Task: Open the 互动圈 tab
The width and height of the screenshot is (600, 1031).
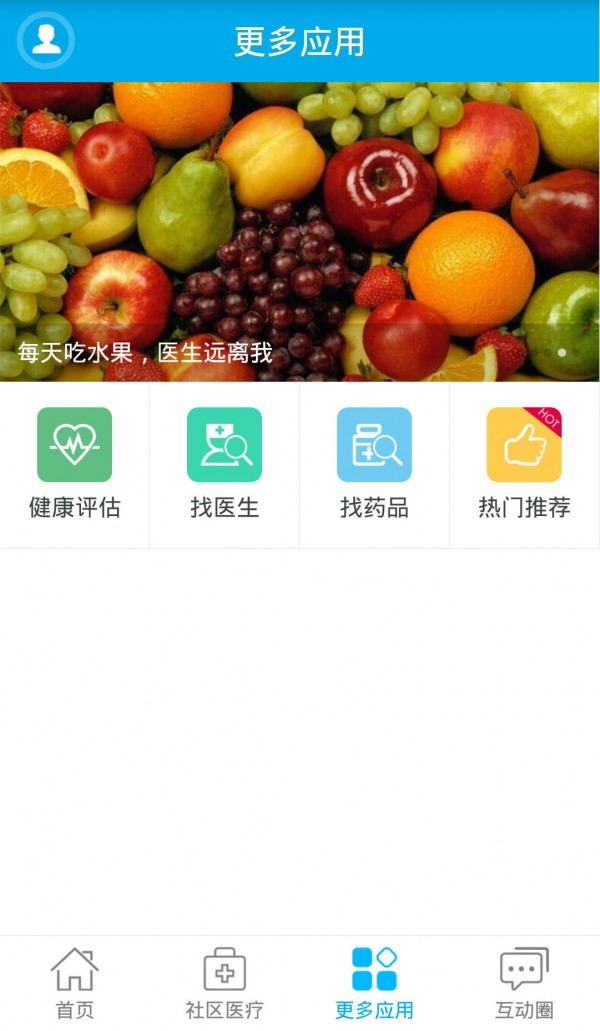Action: 524,984
